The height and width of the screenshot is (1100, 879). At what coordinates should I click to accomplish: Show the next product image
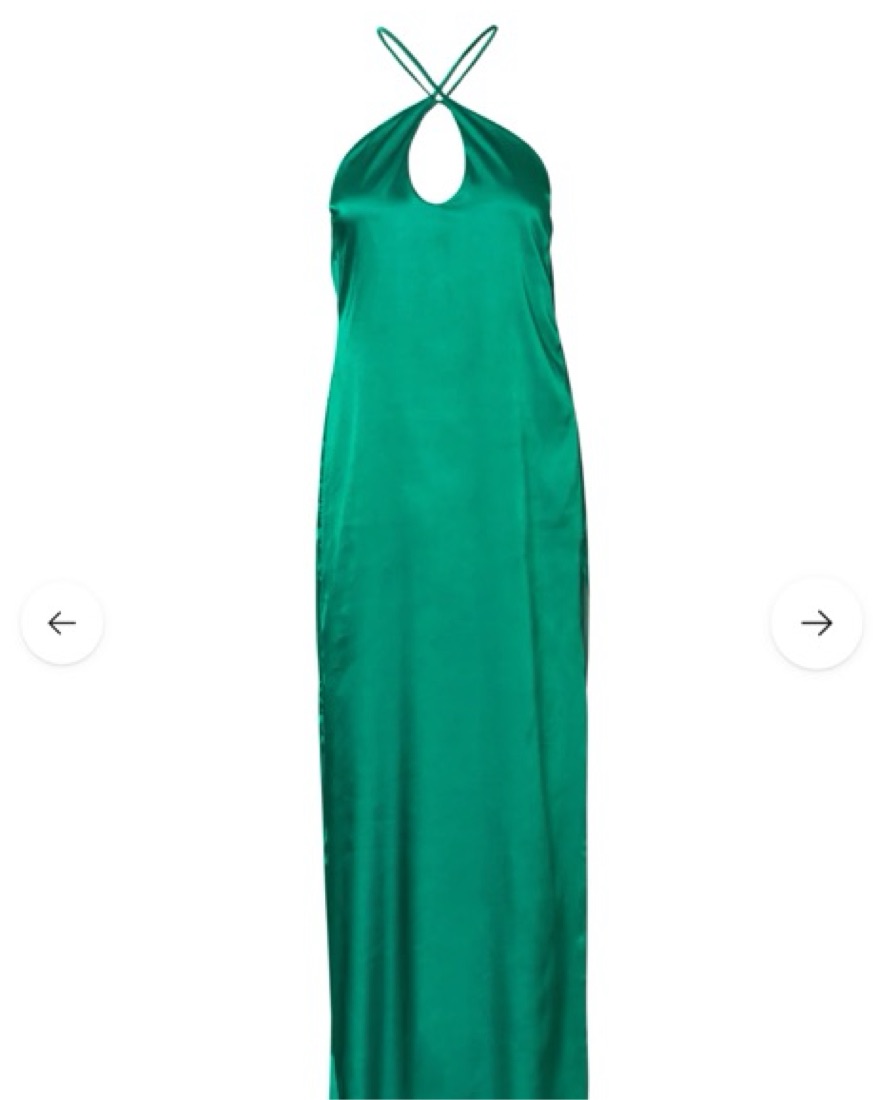(x=816, y=623)
